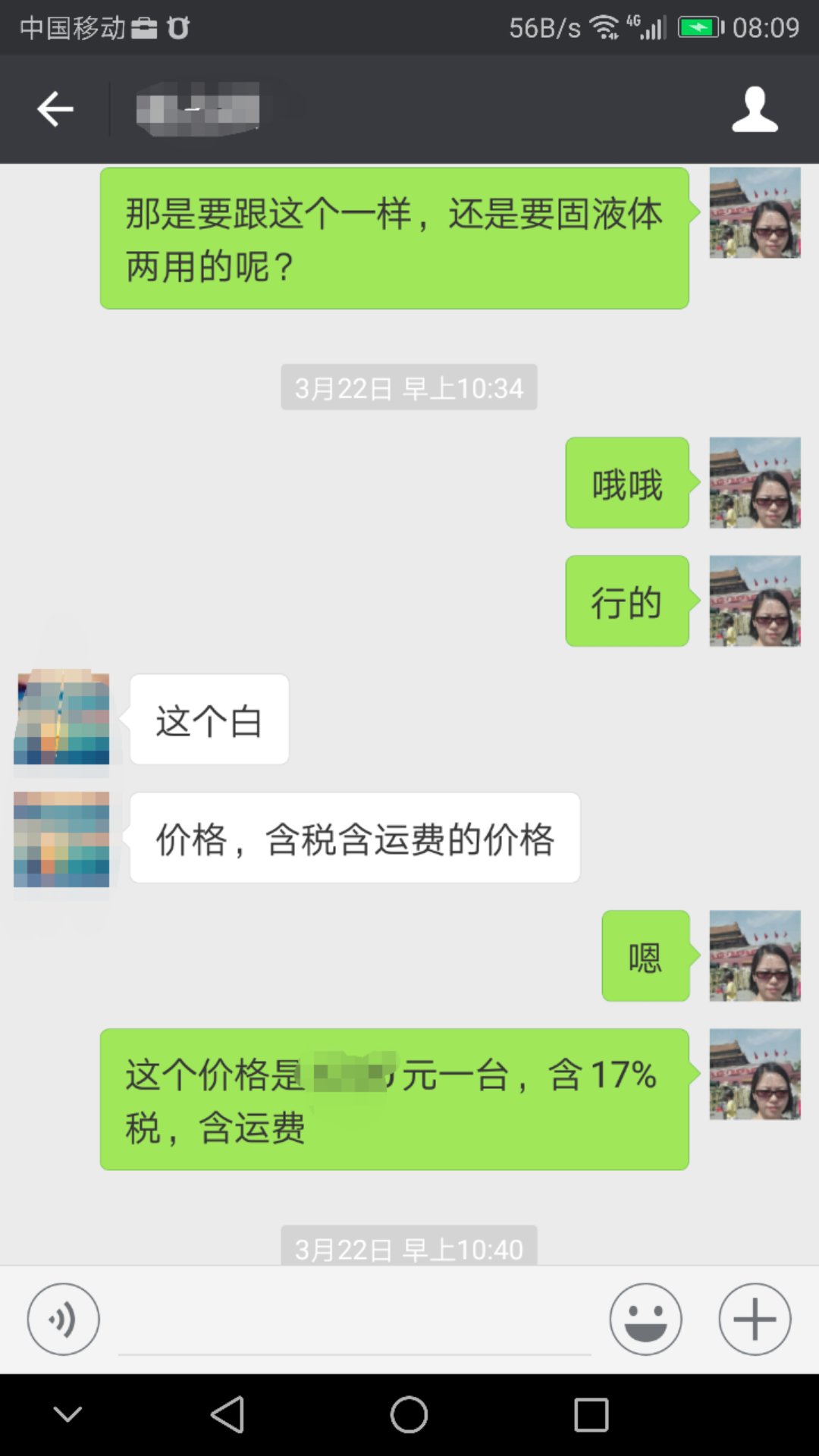The width and height of the screenshot is (819, 1456).
Task: Open the plus attachment menu
Action: (x=755, y=1319)
